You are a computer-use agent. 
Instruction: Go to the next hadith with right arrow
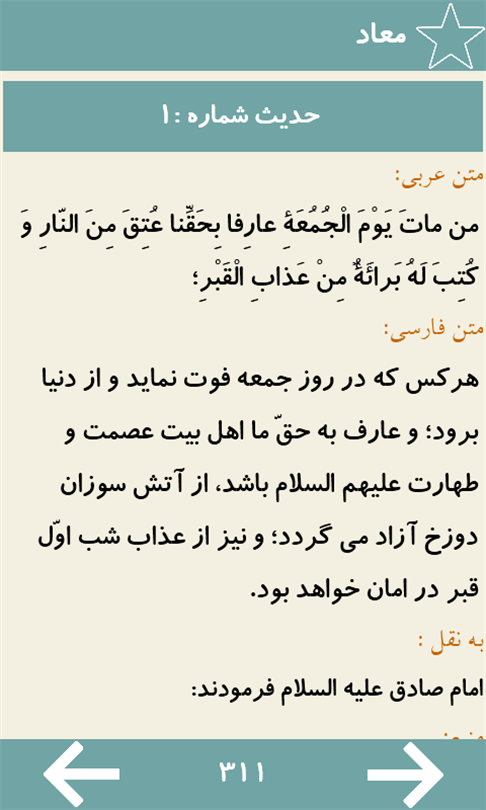(405, 774)
